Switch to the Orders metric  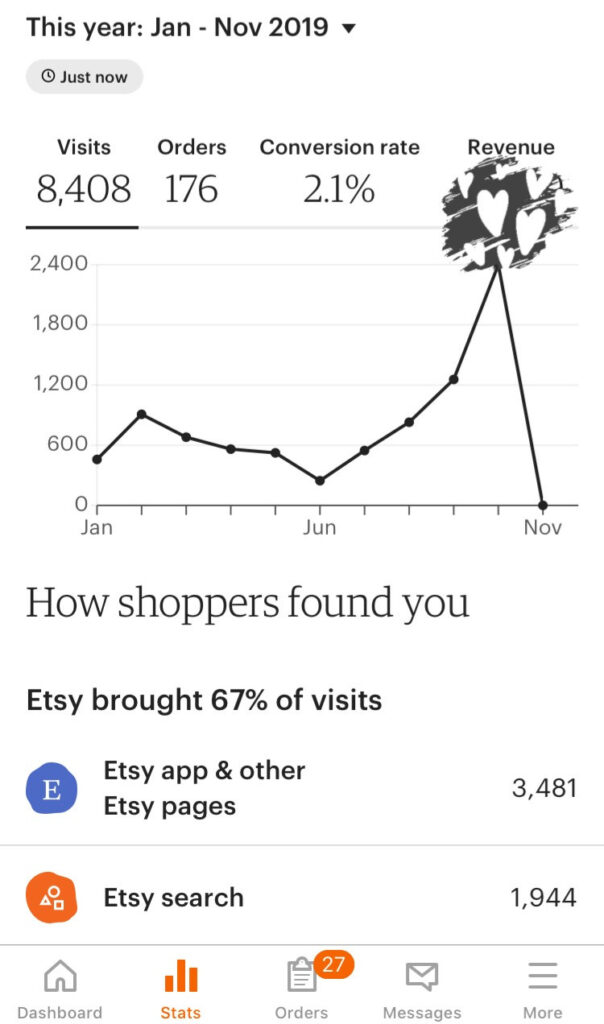tap(191, 172)
